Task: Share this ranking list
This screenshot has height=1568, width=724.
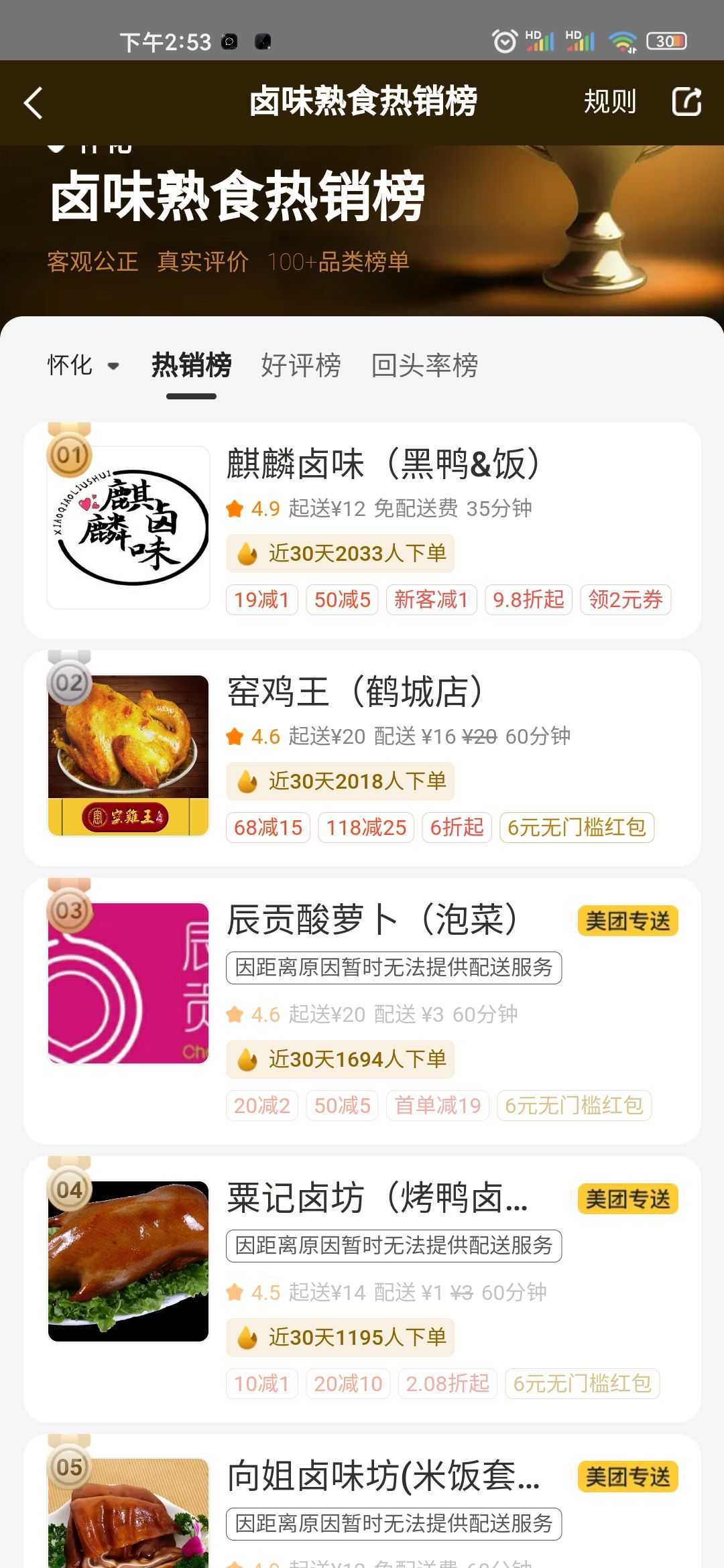Action: (686, 102)
